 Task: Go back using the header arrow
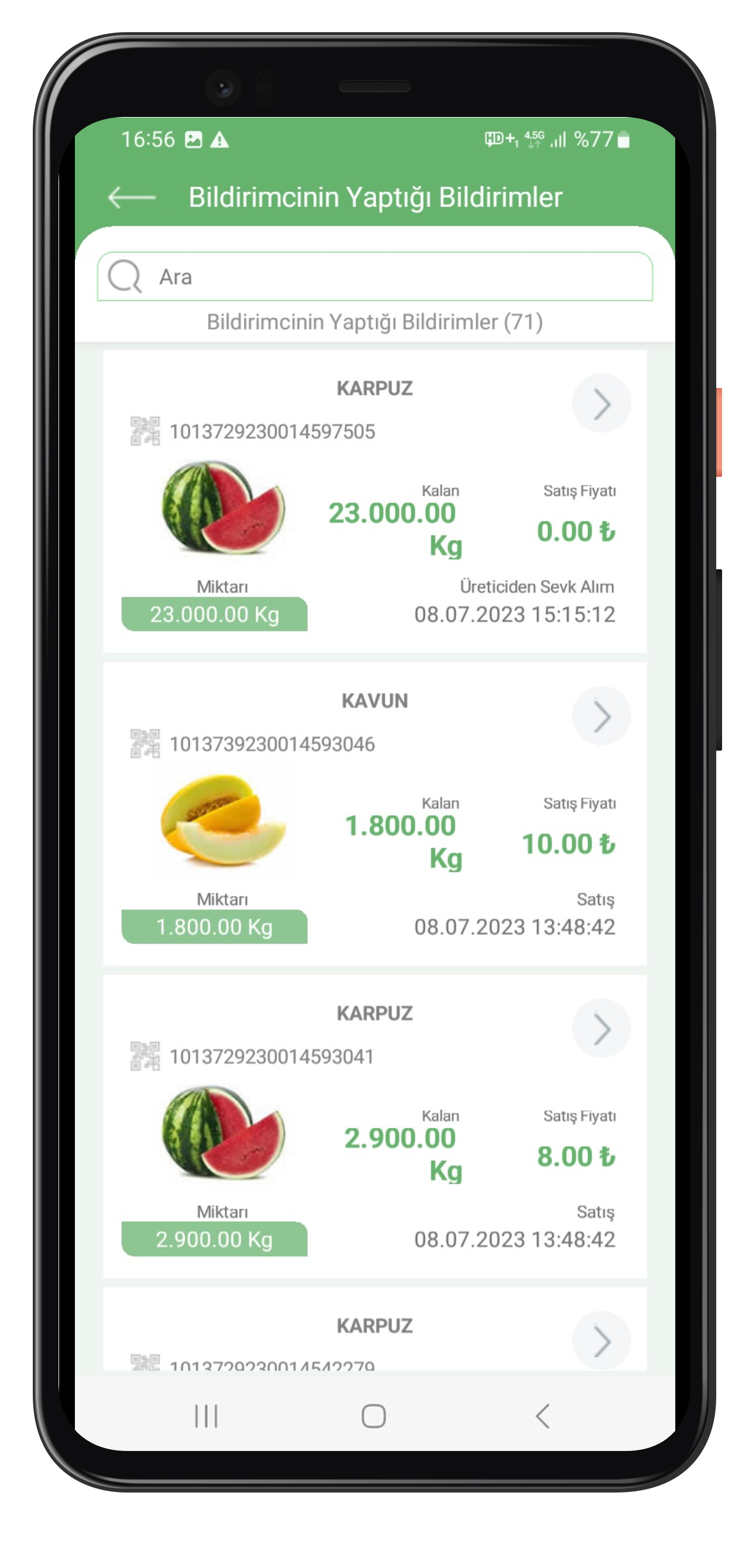[132, 198]
